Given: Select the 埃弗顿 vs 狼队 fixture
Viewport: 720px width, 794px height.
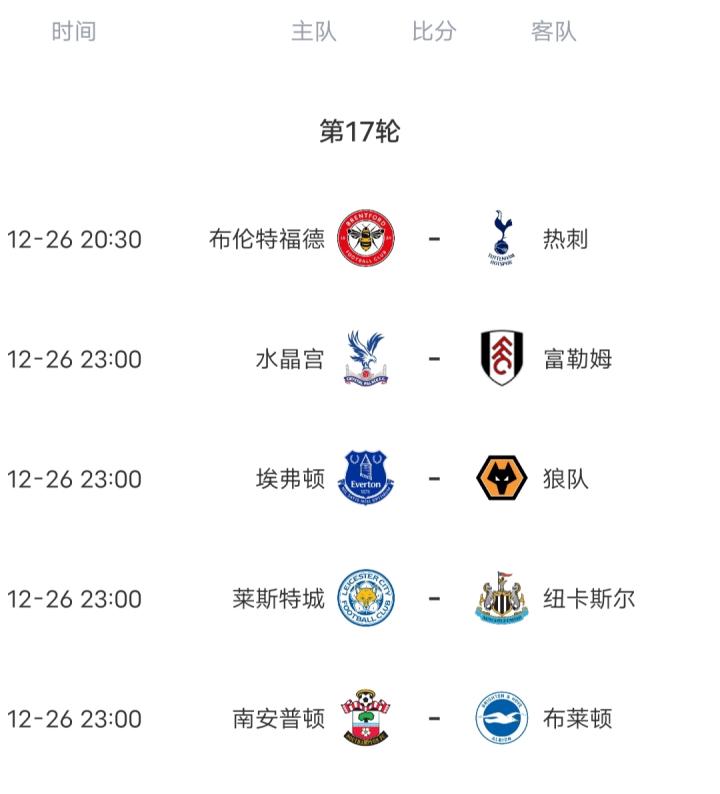Looking at the screenshot, I should [x=434, y=479].
